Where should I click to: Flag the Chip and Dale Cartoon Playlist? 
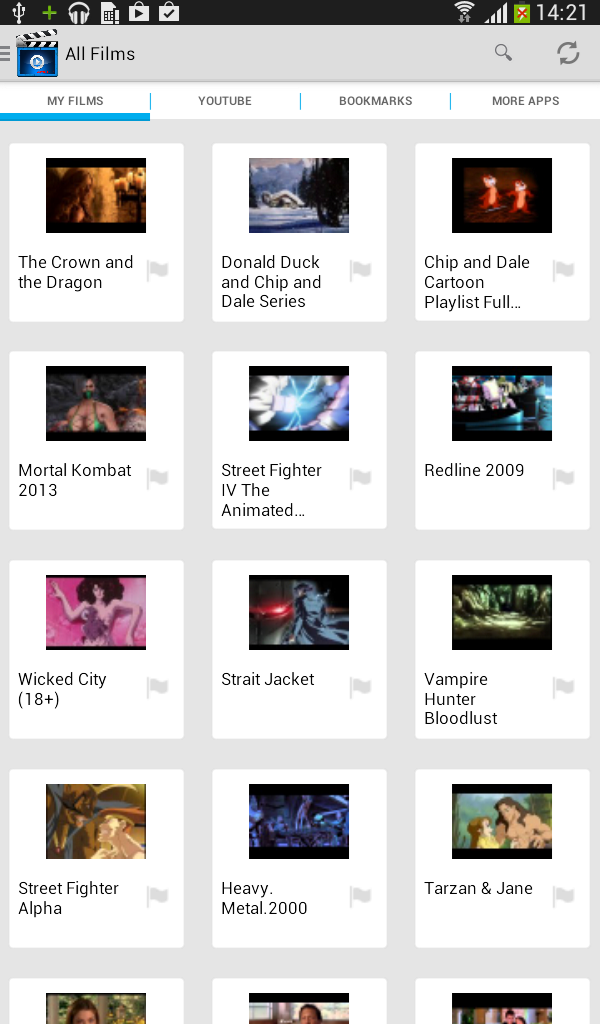click(x=562, y=270)
